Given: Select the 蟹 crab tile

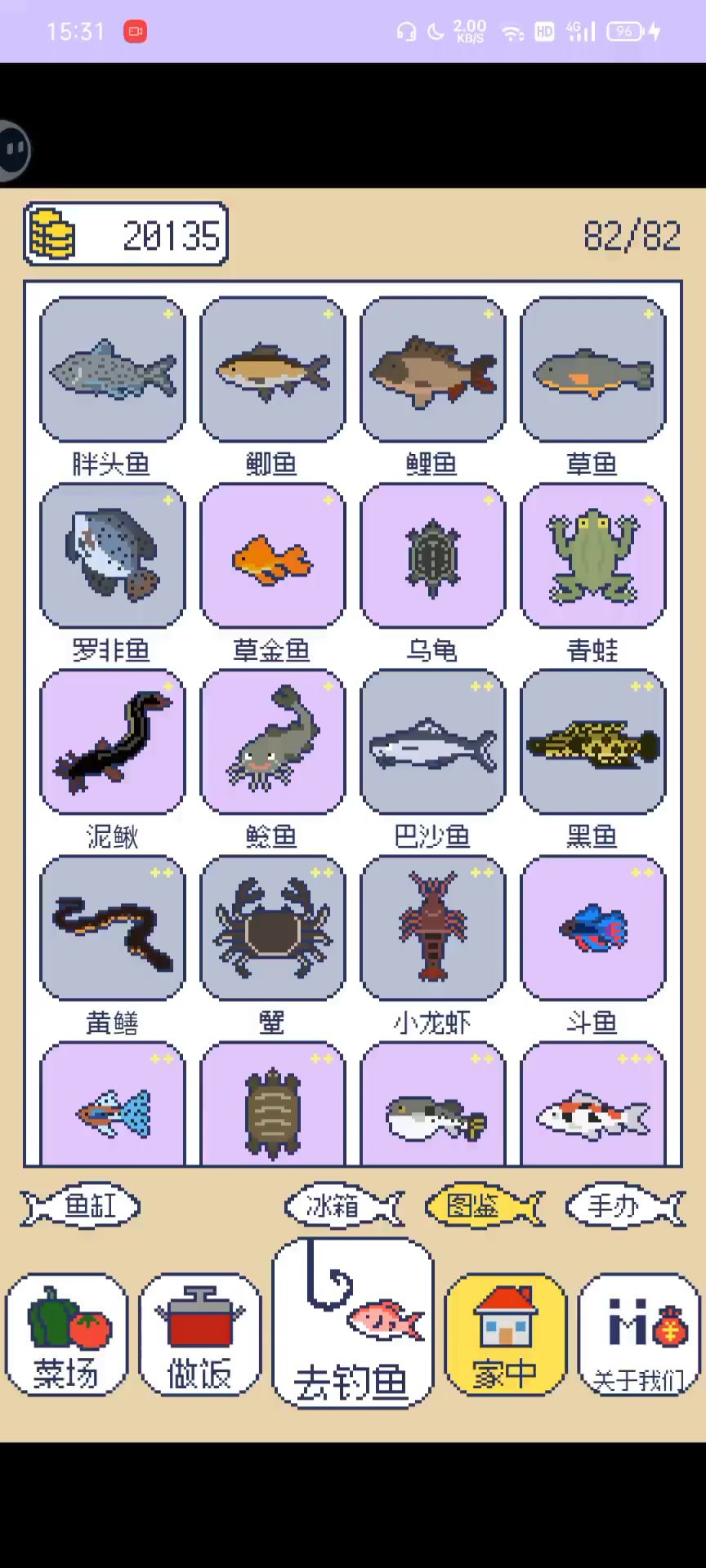Looking at the screenshot, I should click(273, 929).
